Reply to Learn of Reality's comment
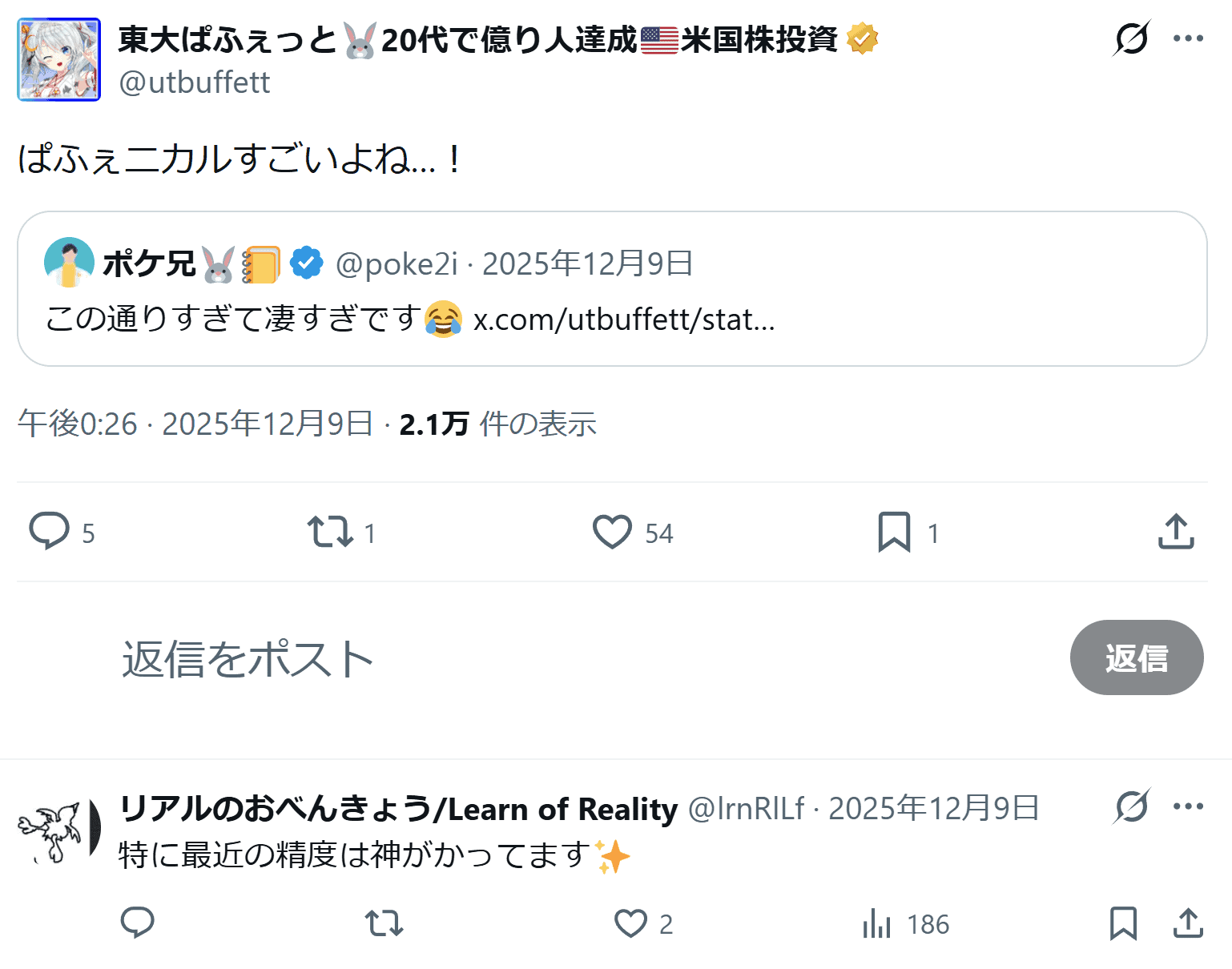This screenshot has height=969, width=1232. tap(138, 923)
